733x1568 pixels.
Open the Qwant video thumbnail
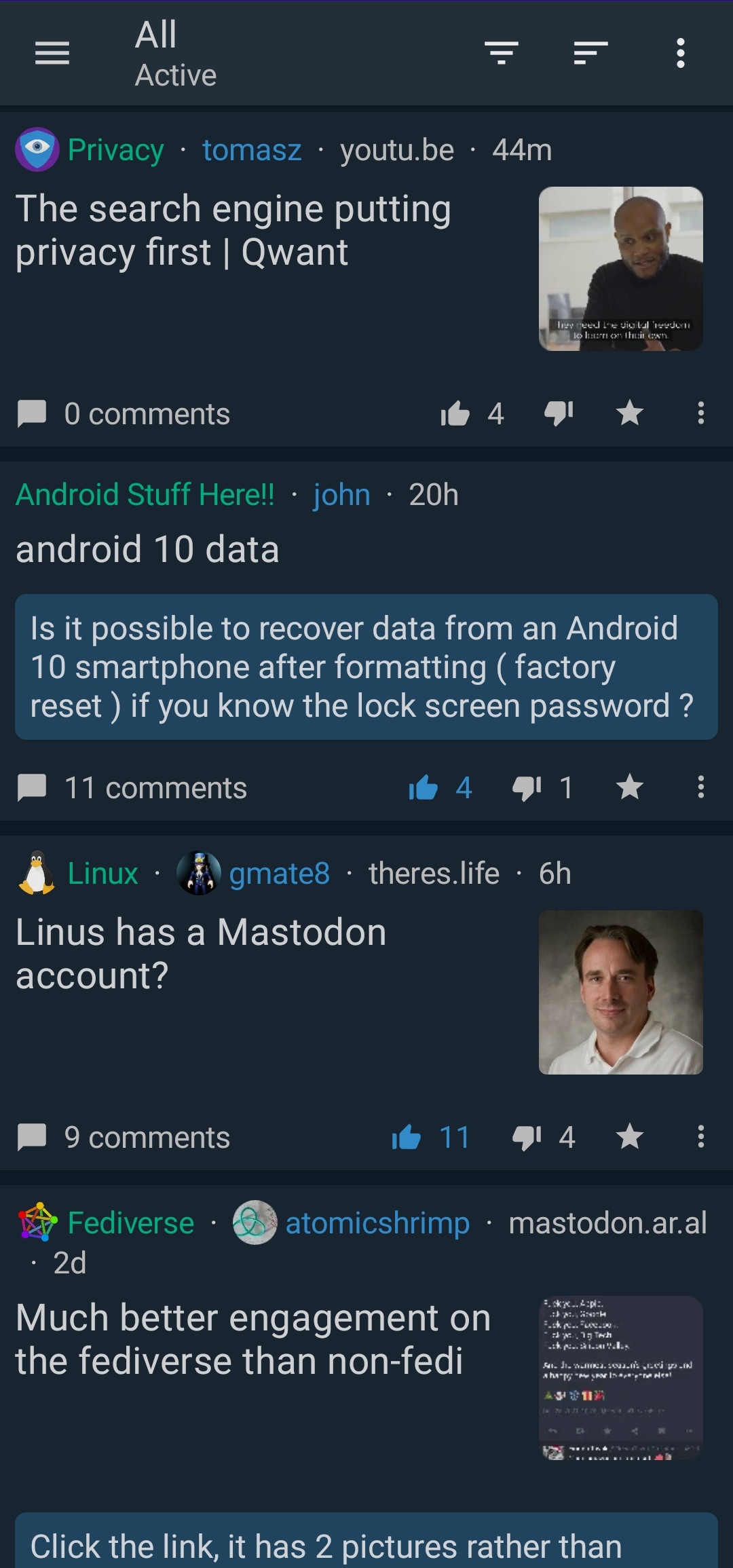pos(620,269)
